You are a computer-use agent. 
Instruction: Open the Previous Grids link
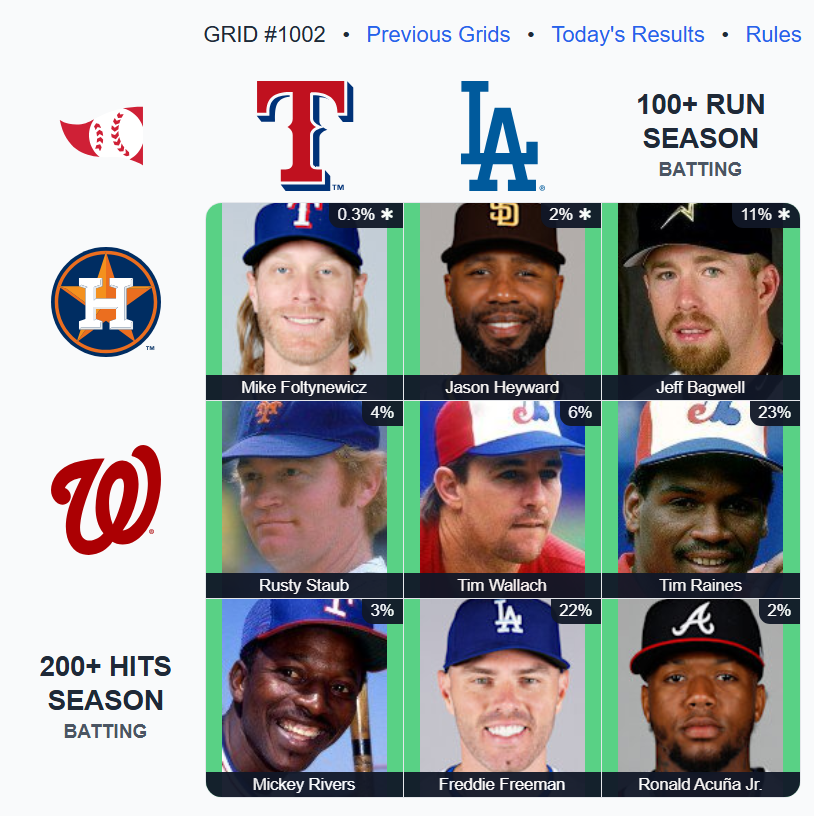tap(438, 35)
